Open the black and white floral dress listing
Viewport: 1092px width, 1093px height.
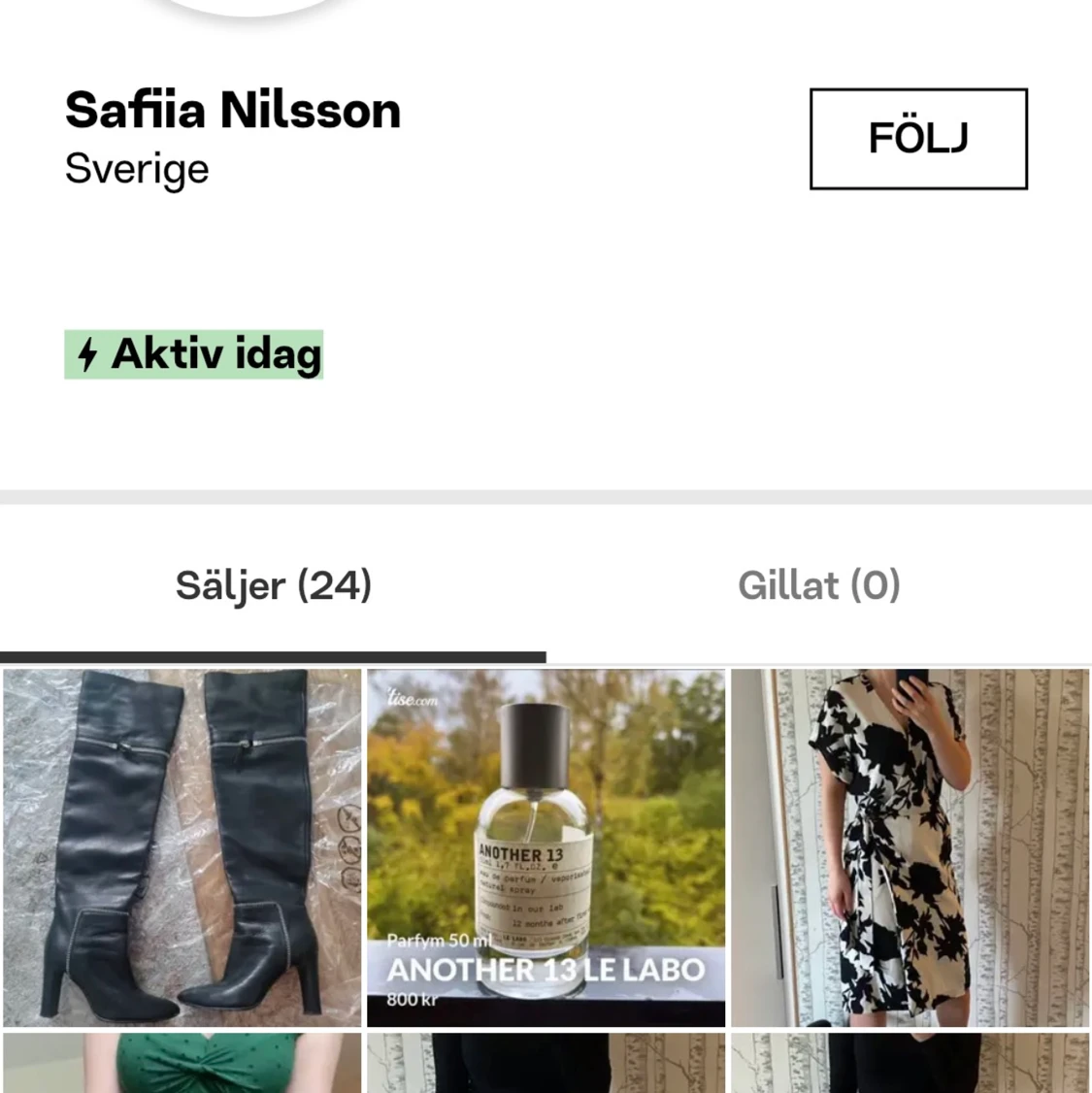click(x=910, y=847)
